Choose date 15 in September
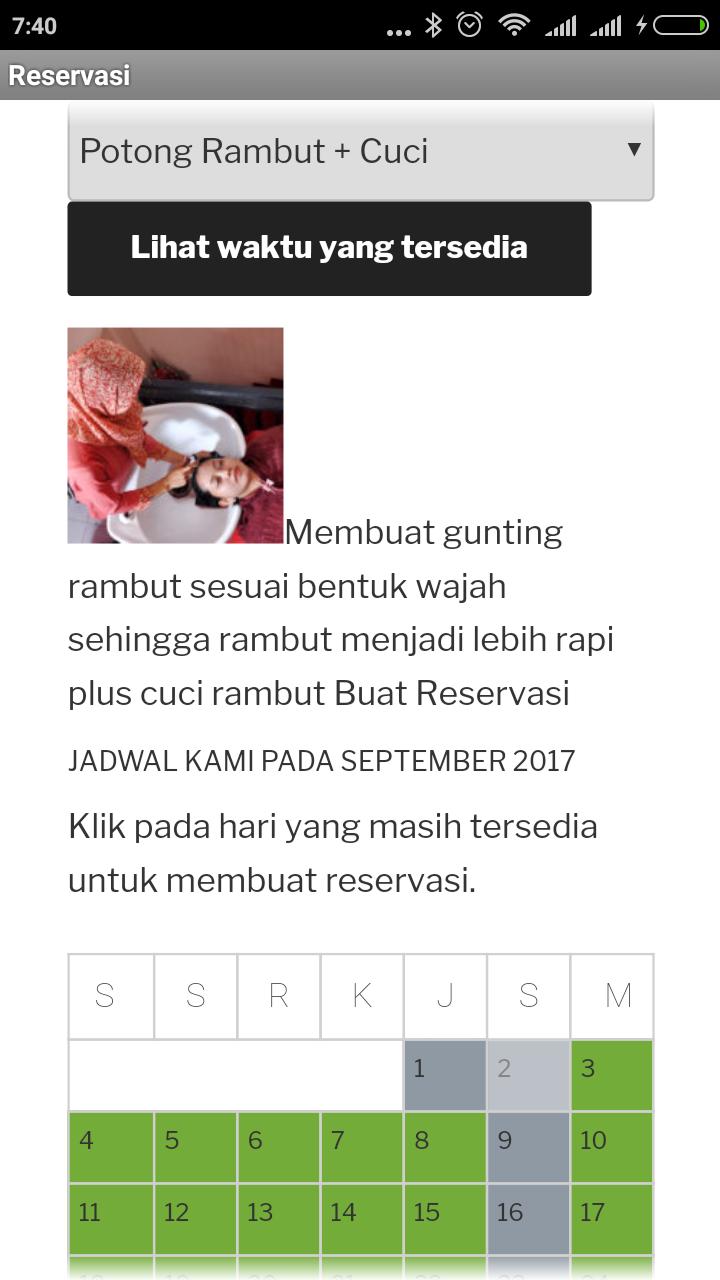 coord(445,1219)
